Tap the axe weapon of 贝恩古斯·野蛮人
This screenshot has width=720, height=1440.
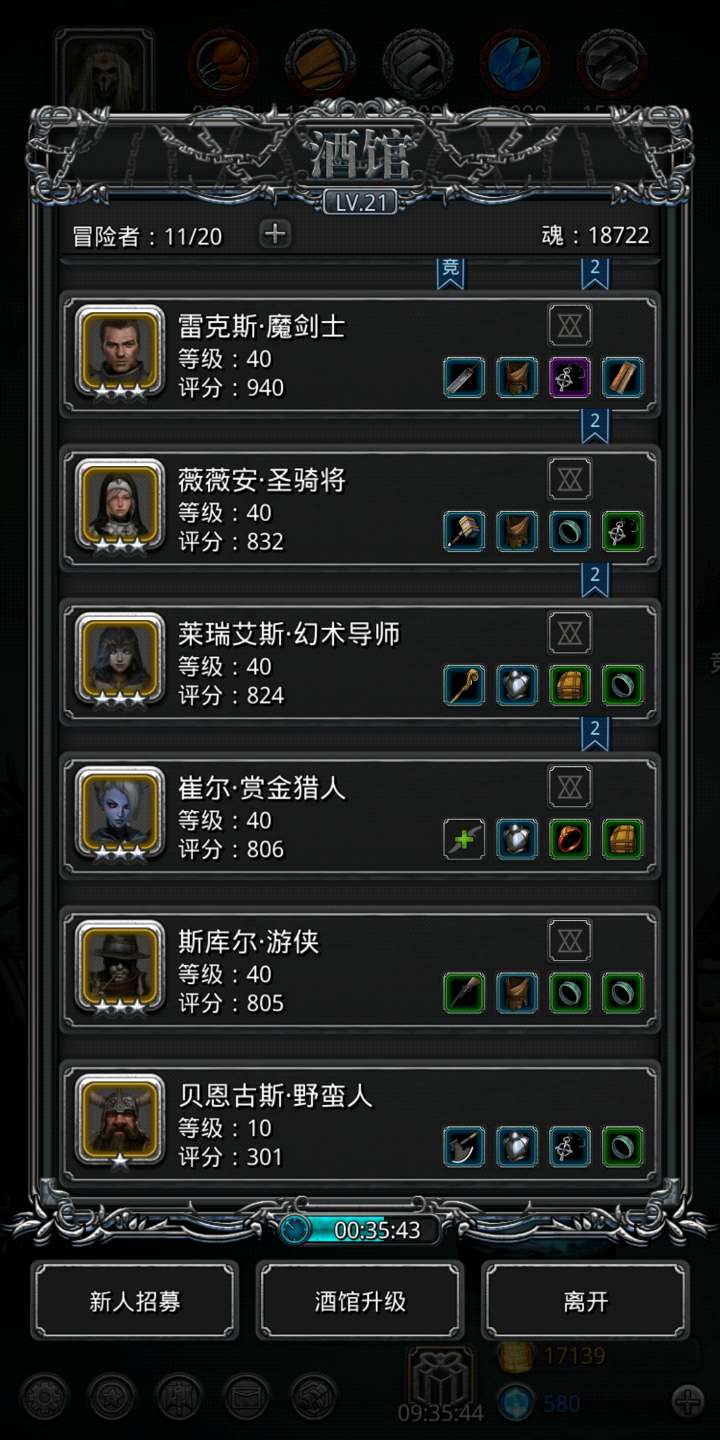464,1148
